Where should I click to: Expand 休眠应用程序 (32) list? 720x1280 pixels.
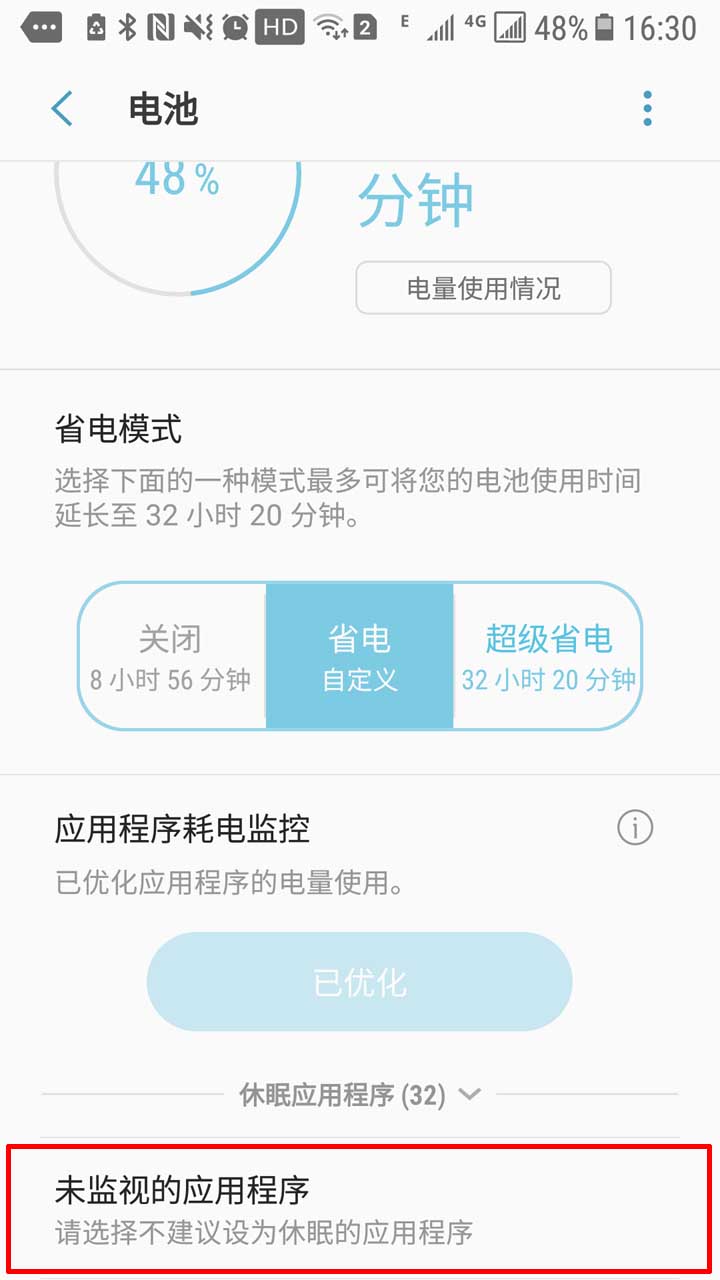tap(360, 1094)
